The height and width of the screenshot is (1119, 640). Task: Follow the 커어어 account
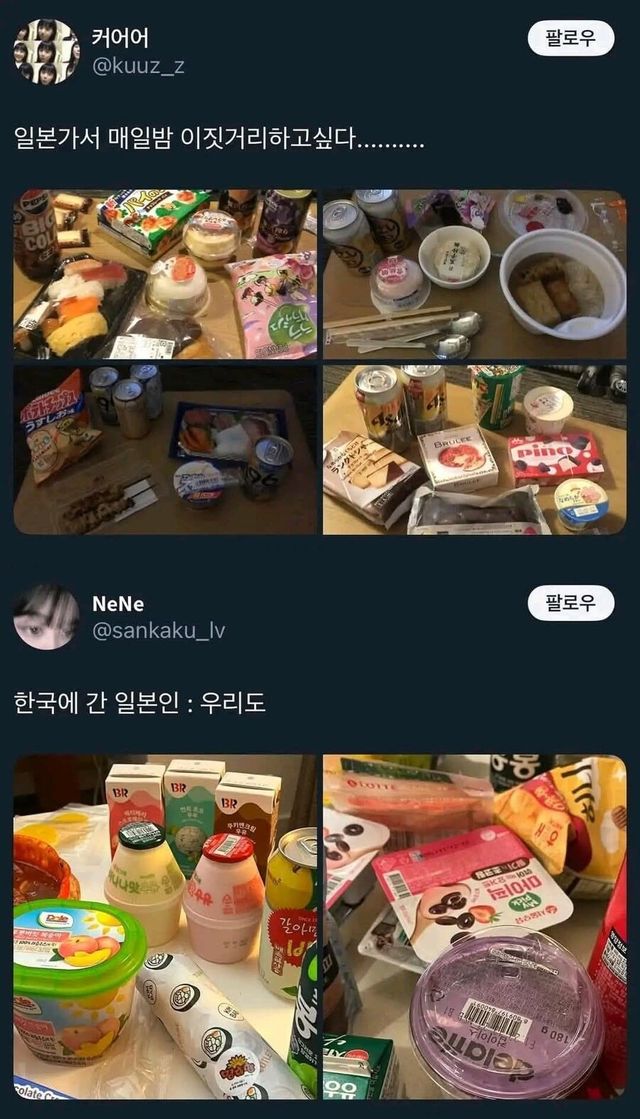point(570,38)
